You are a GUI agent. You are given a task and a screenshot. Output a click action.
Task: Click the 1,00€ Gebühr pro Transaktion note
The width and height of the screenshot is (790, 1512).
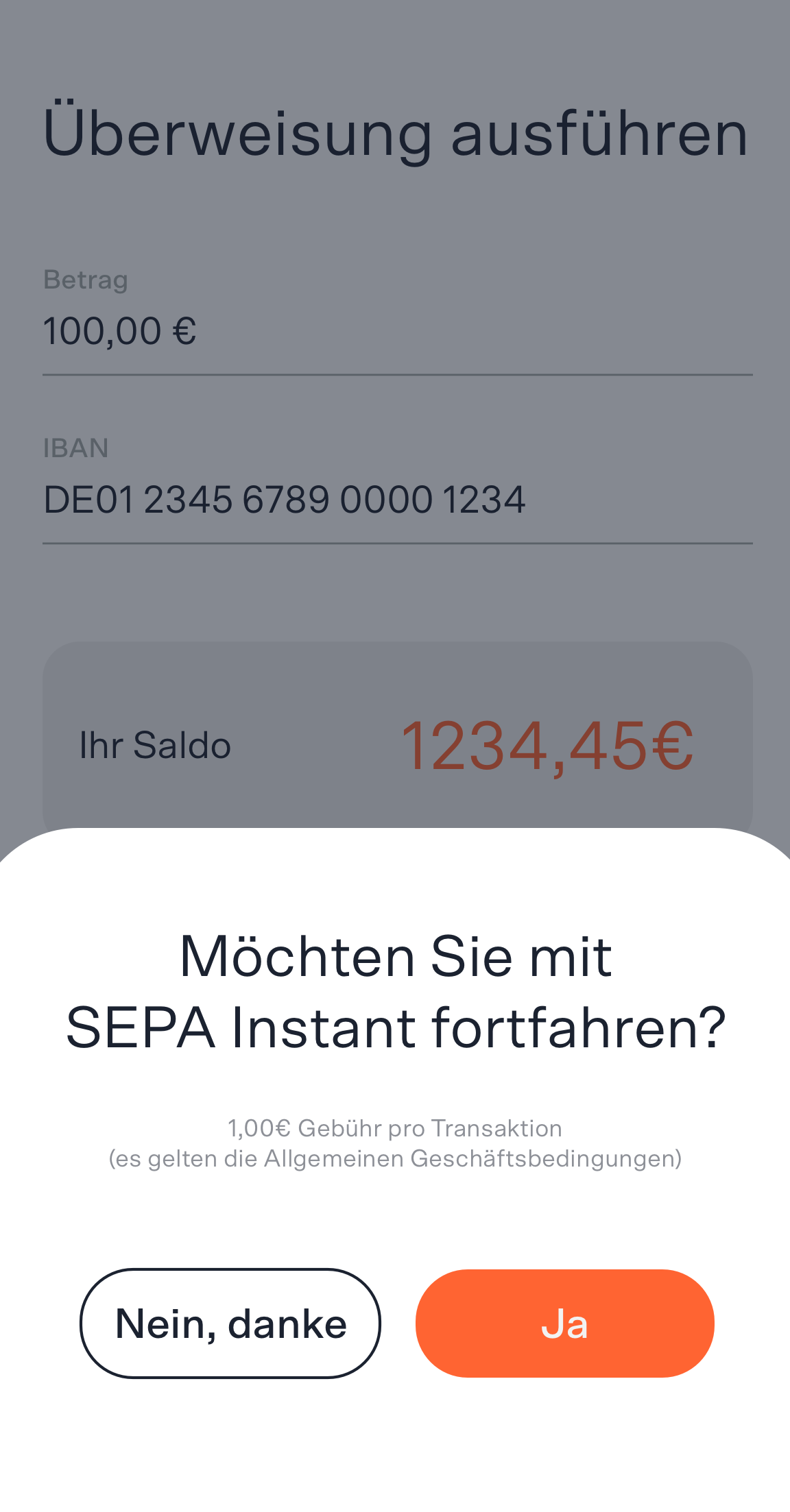(x=394, y=1128)
